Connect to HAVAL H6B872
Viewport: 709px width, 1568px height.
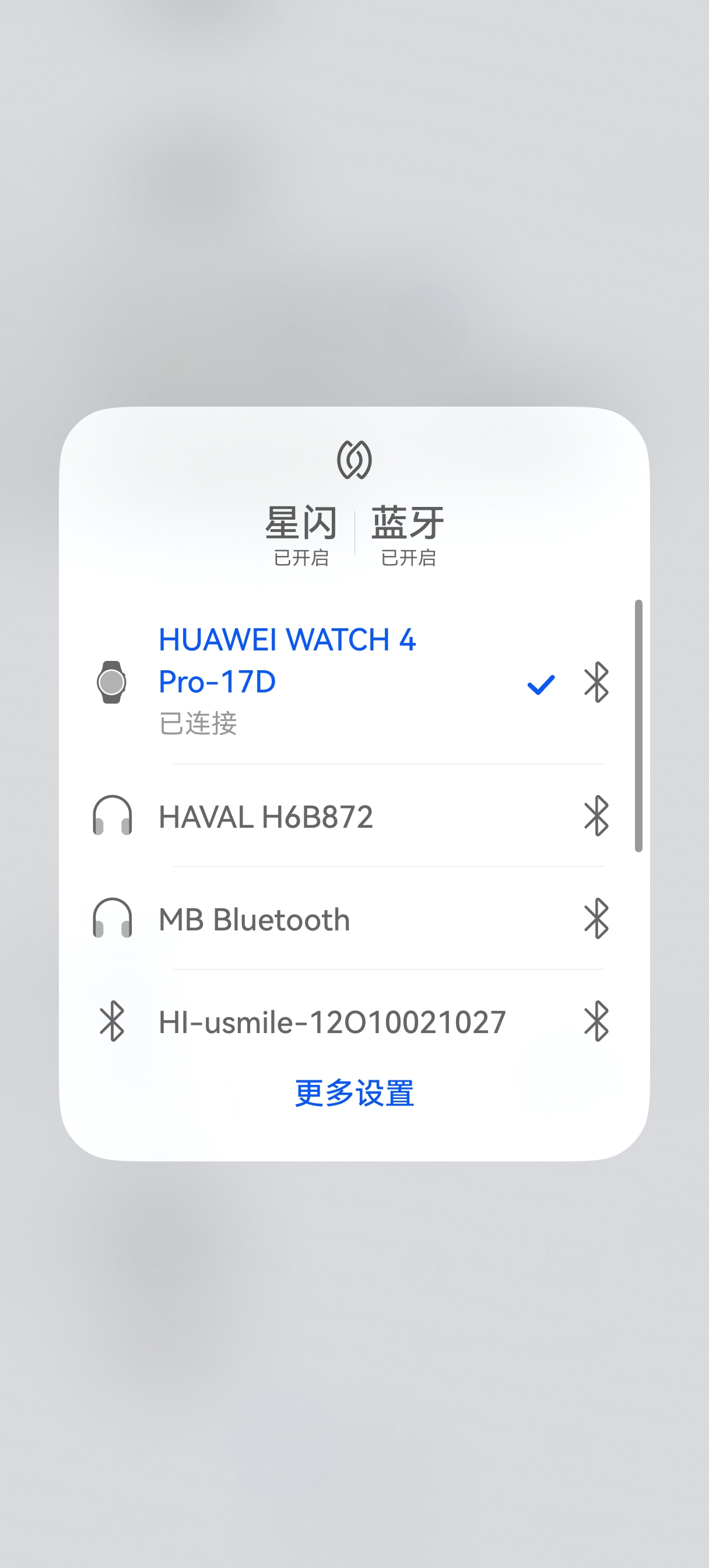(x=265, y=816)
